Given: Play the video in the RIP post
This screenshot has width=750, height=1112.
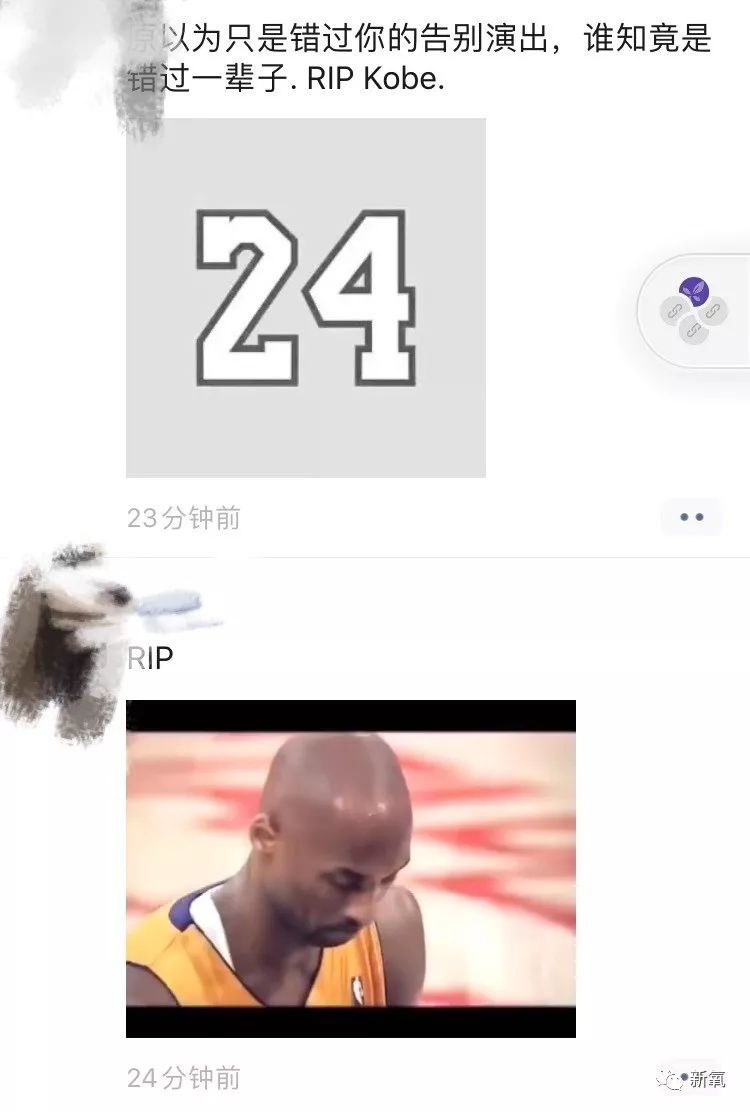Looking at the screenshot, I should click(x=350, y=868).
